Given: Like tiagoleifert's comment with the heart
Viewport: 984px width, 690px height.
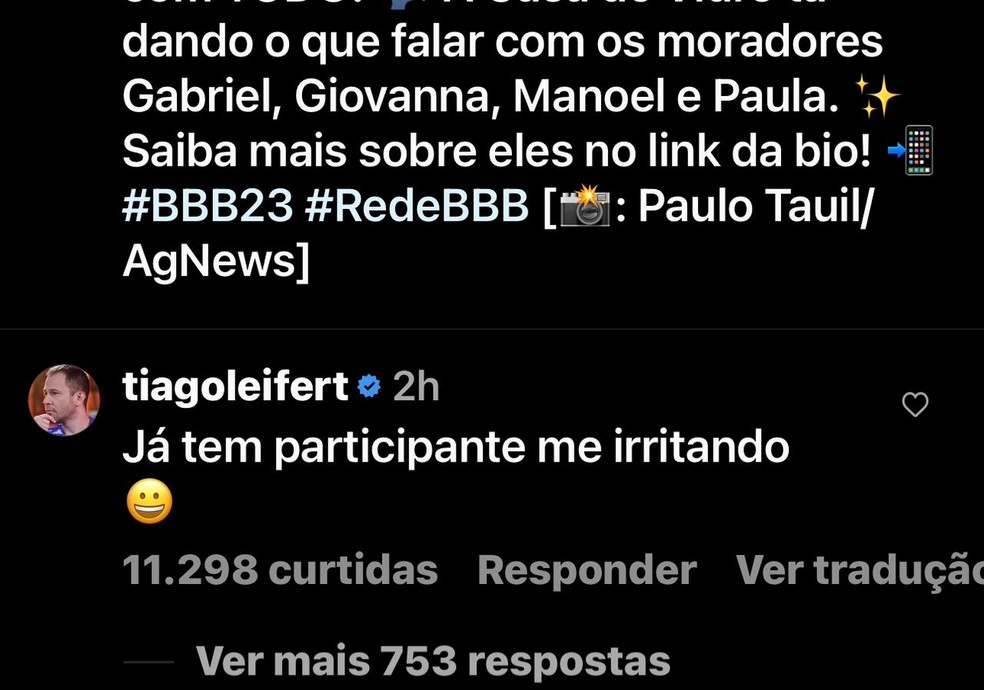Looking at the screenshot, I should 915,404.
